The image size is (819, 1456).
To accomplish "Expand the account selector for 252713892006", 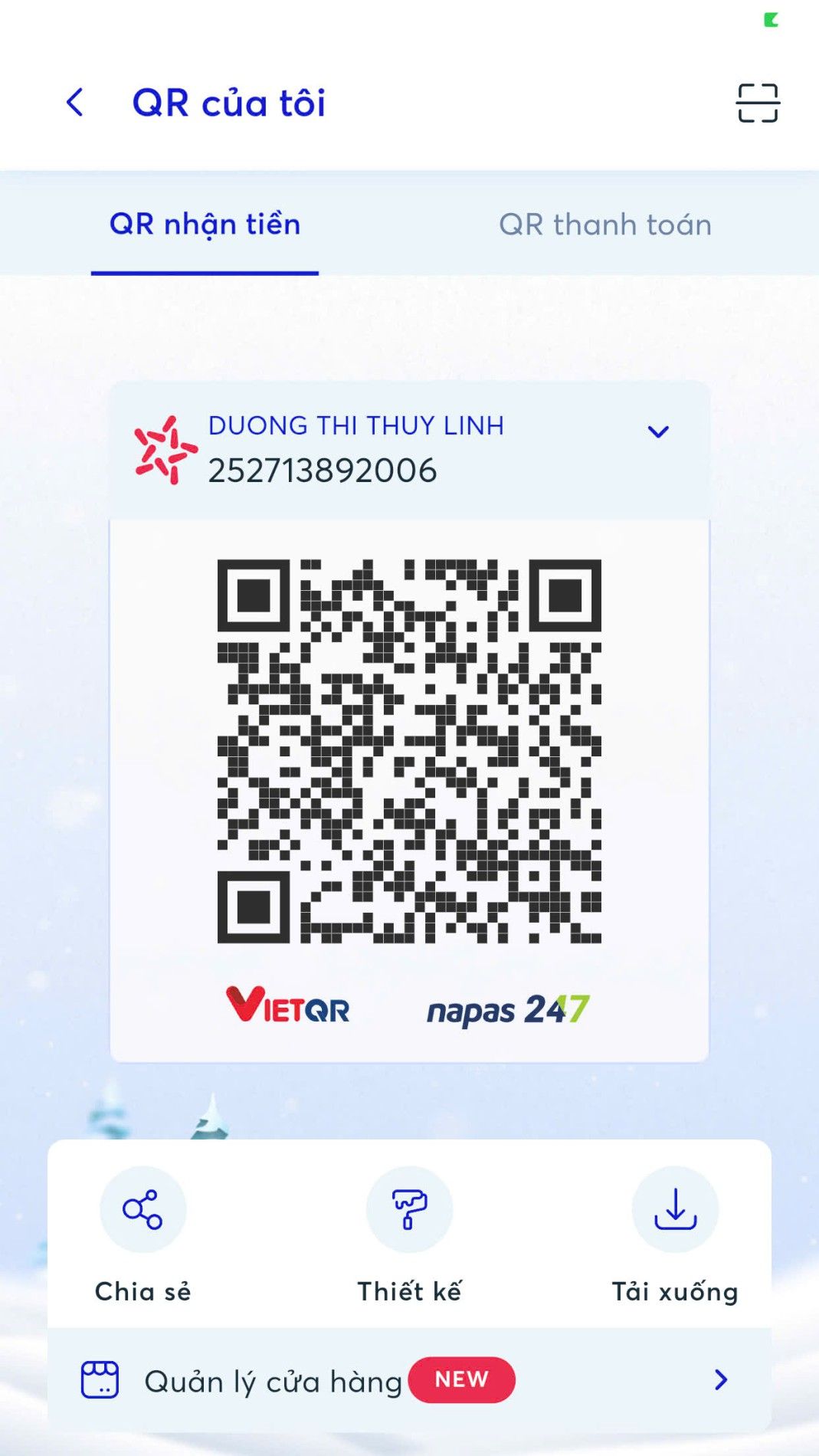I will (x=658, y=432).
